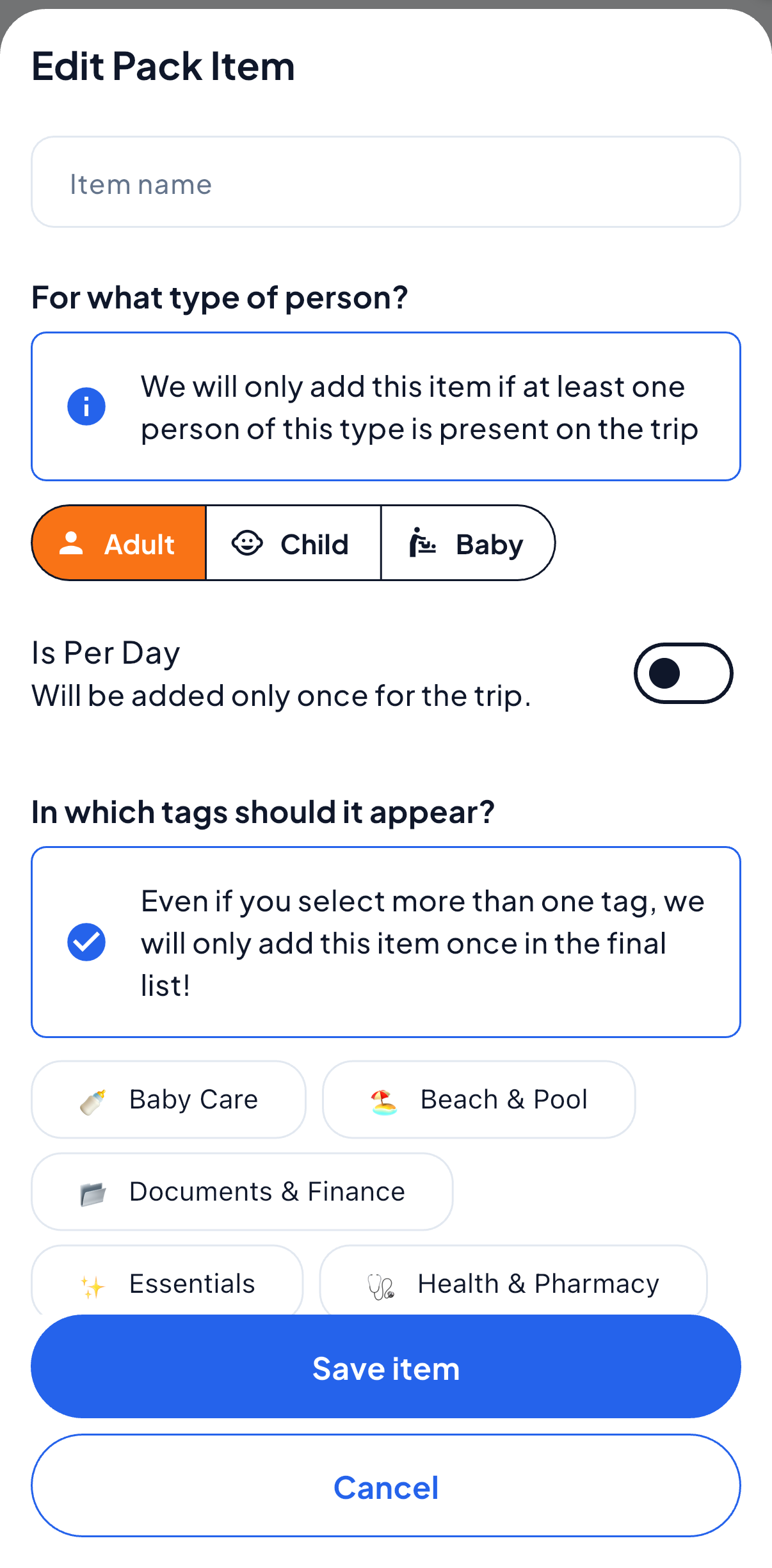The height and width of the screenshot is (1568, 772).
Task: Select the Baby Care tag
Action: 168,1100
